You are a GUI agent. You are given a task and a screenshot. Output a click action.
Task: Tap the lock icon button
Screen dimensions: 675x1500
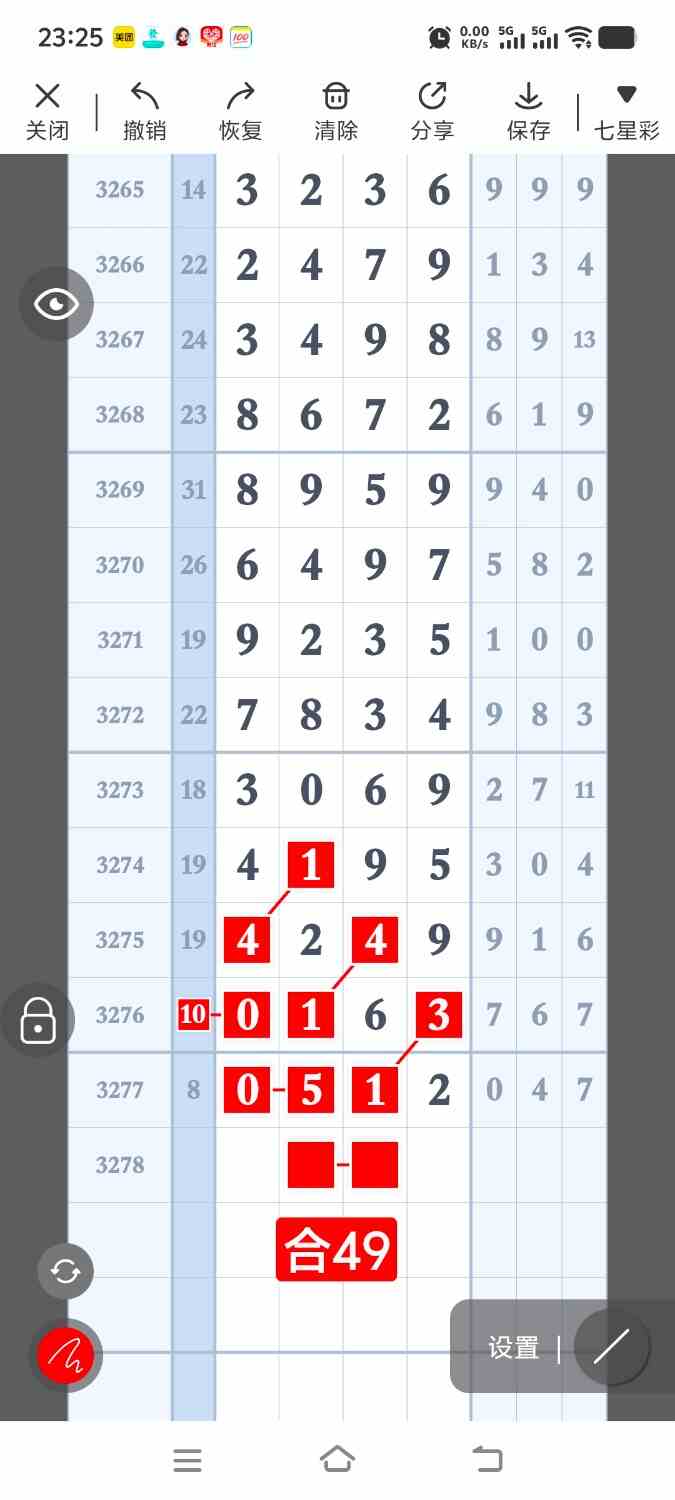click(x=38, y=1020)
